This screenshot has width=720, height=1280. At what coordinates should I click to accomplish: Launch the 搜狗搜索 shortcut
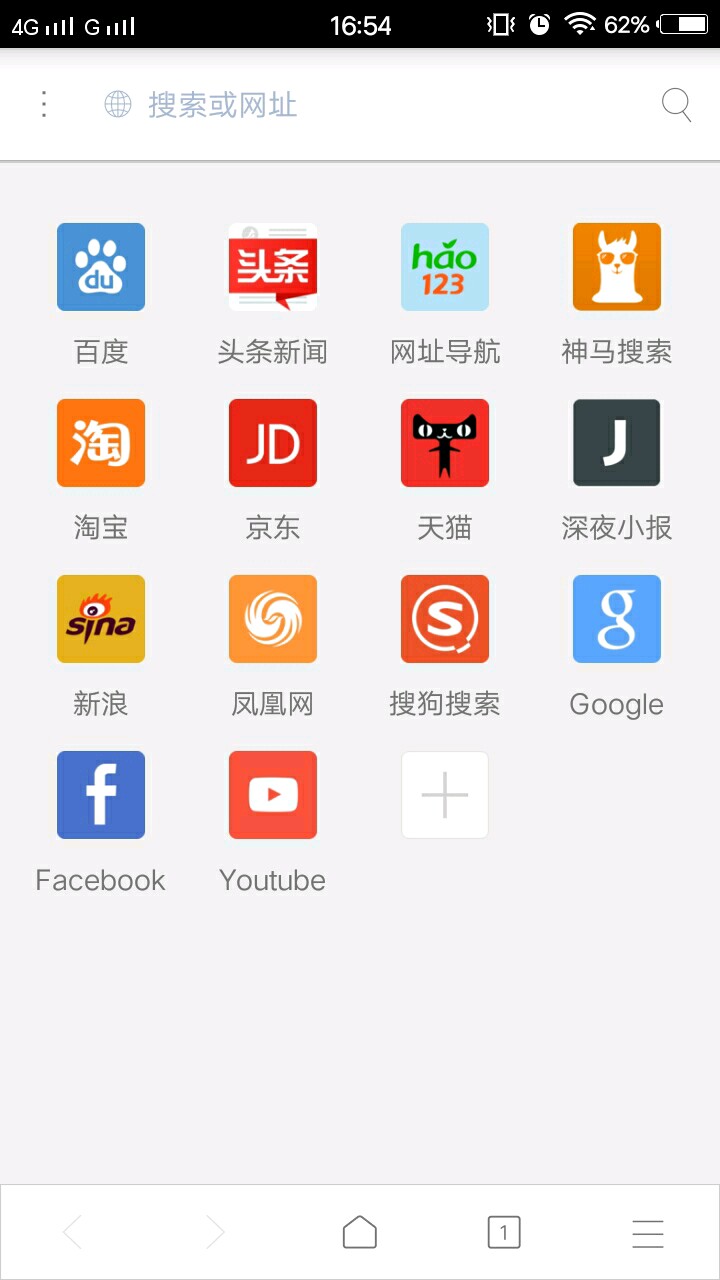[445, 619]
